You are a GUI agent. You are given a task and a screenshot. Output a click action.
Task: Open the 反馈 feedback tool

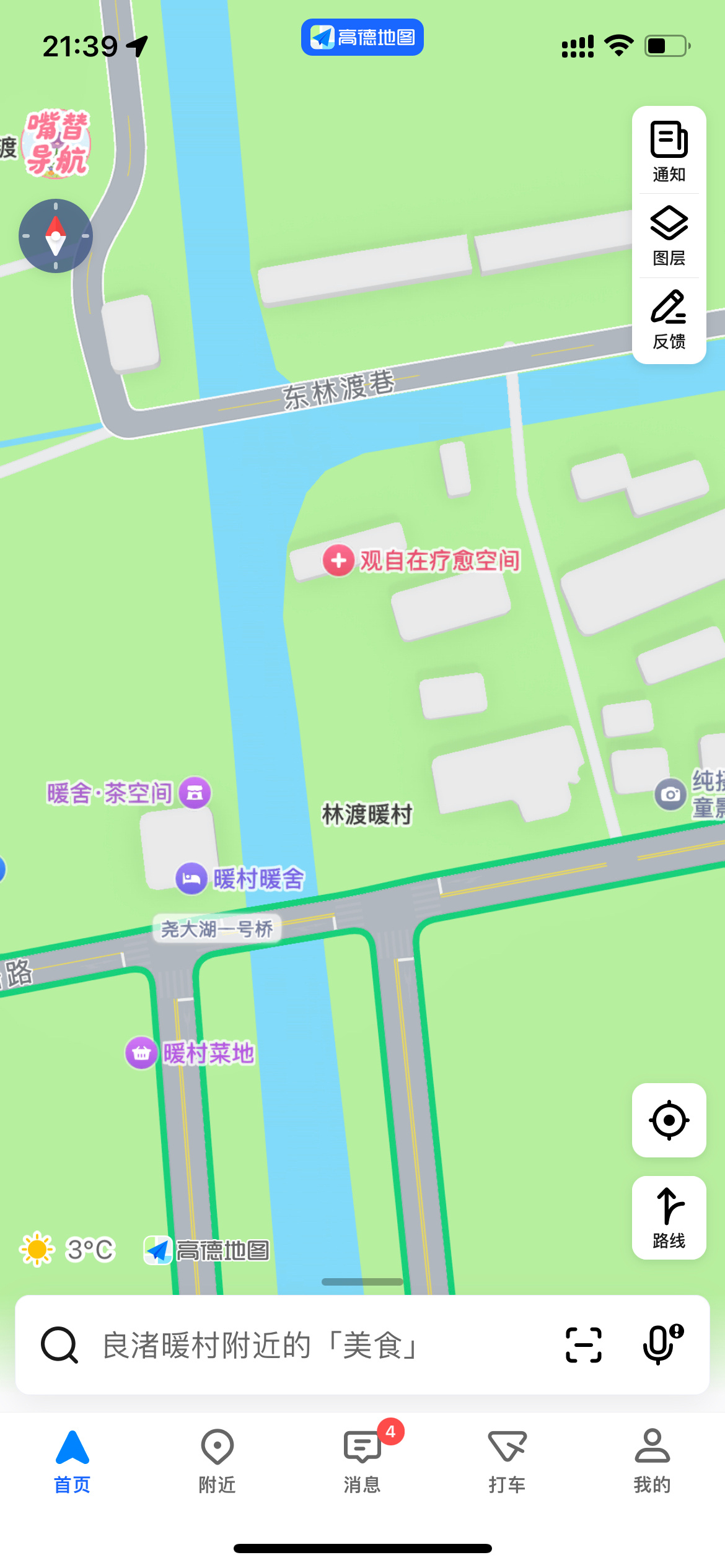tap(669, 319)
